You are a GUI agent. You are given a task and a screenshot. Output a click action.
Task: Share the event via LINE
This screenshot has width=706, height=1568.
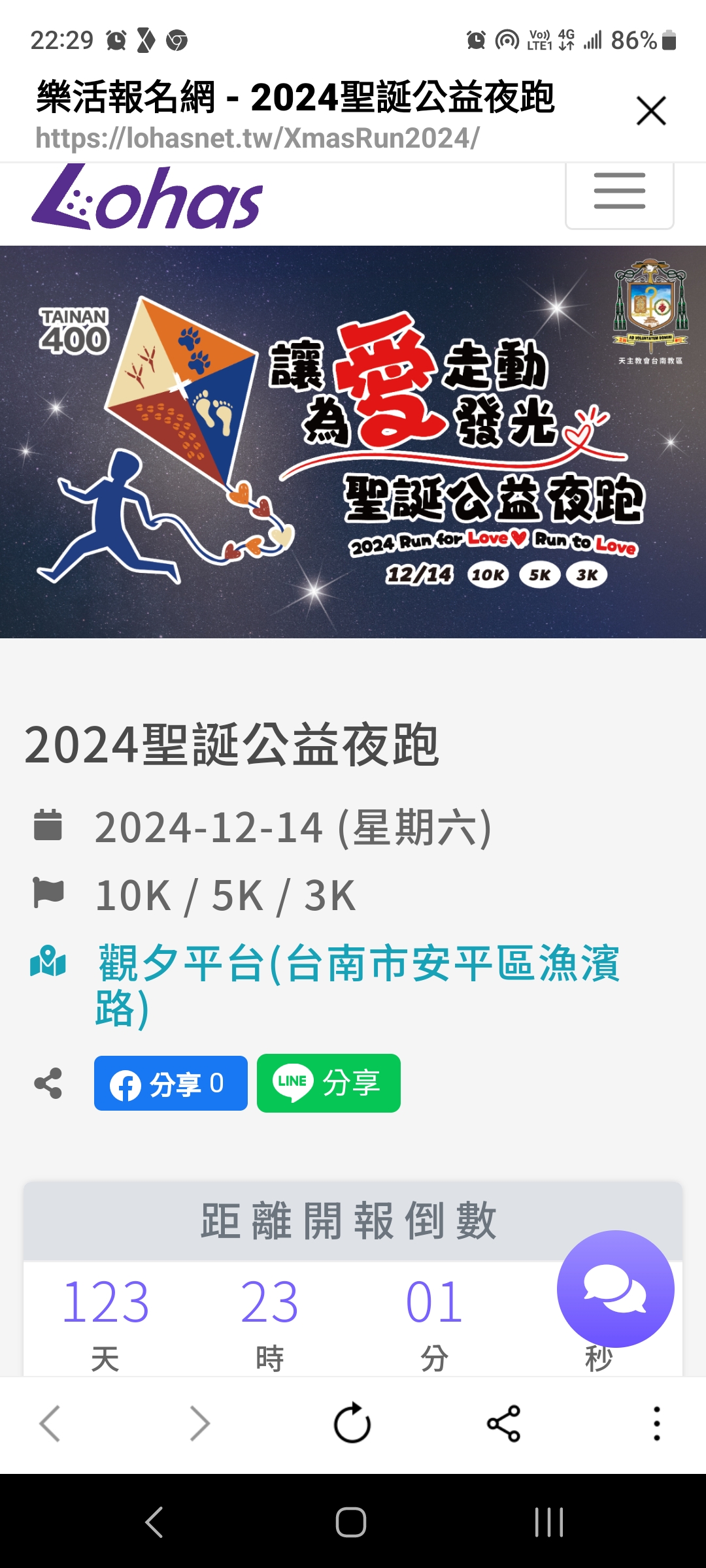(x=328, y=1083)
